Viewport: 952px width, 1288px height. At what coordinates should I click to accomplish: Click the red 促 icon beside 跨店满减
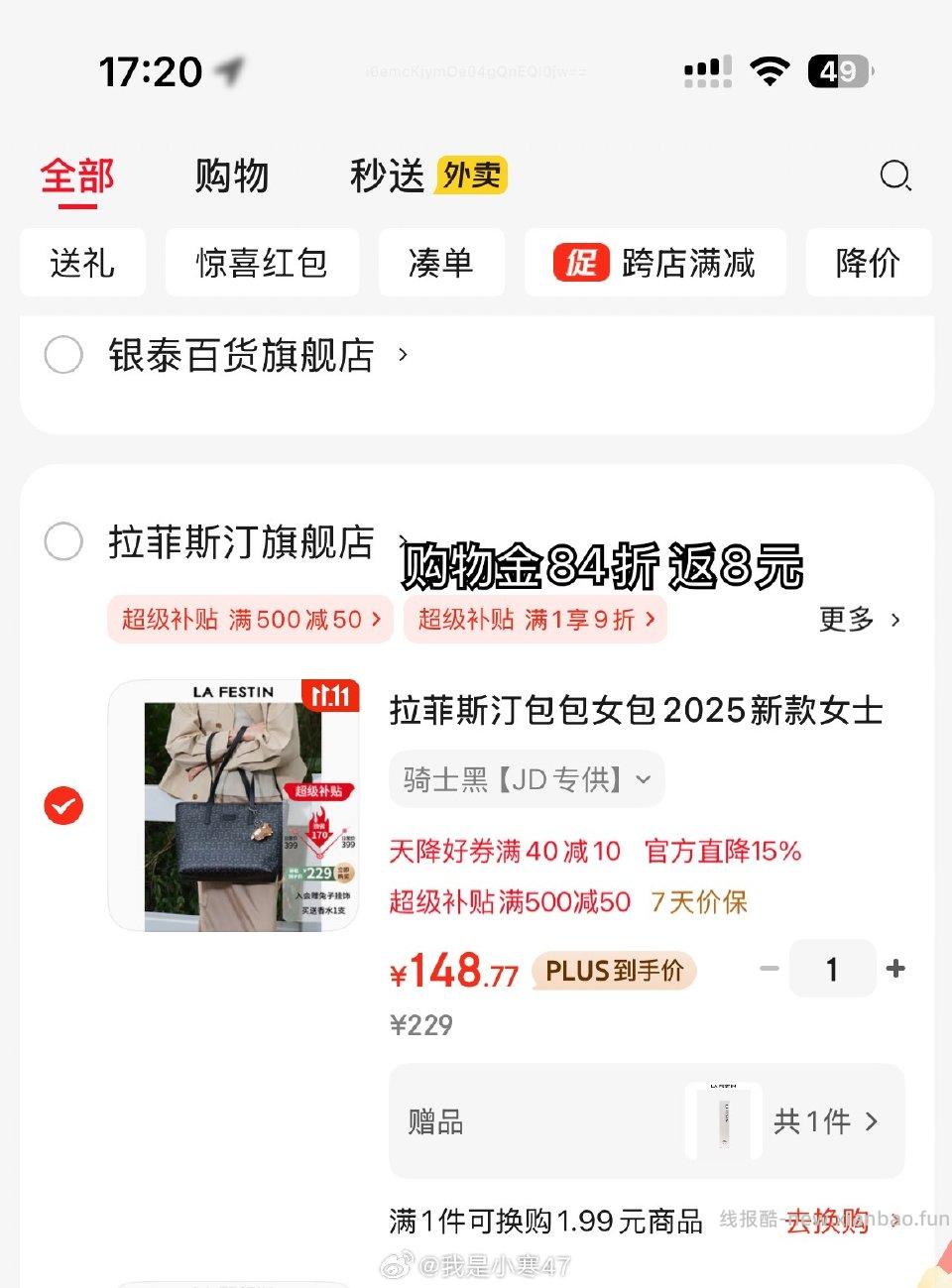point(580,263)
